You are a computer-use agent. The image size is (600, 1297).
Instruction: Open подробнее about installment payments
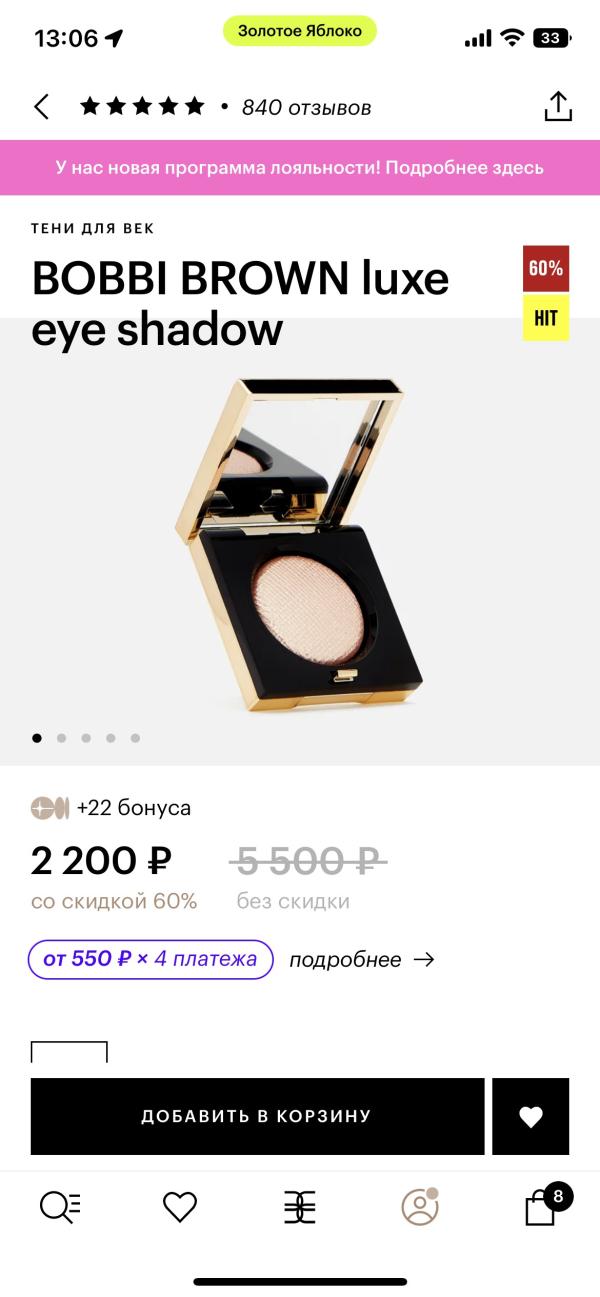coord(361,960)
